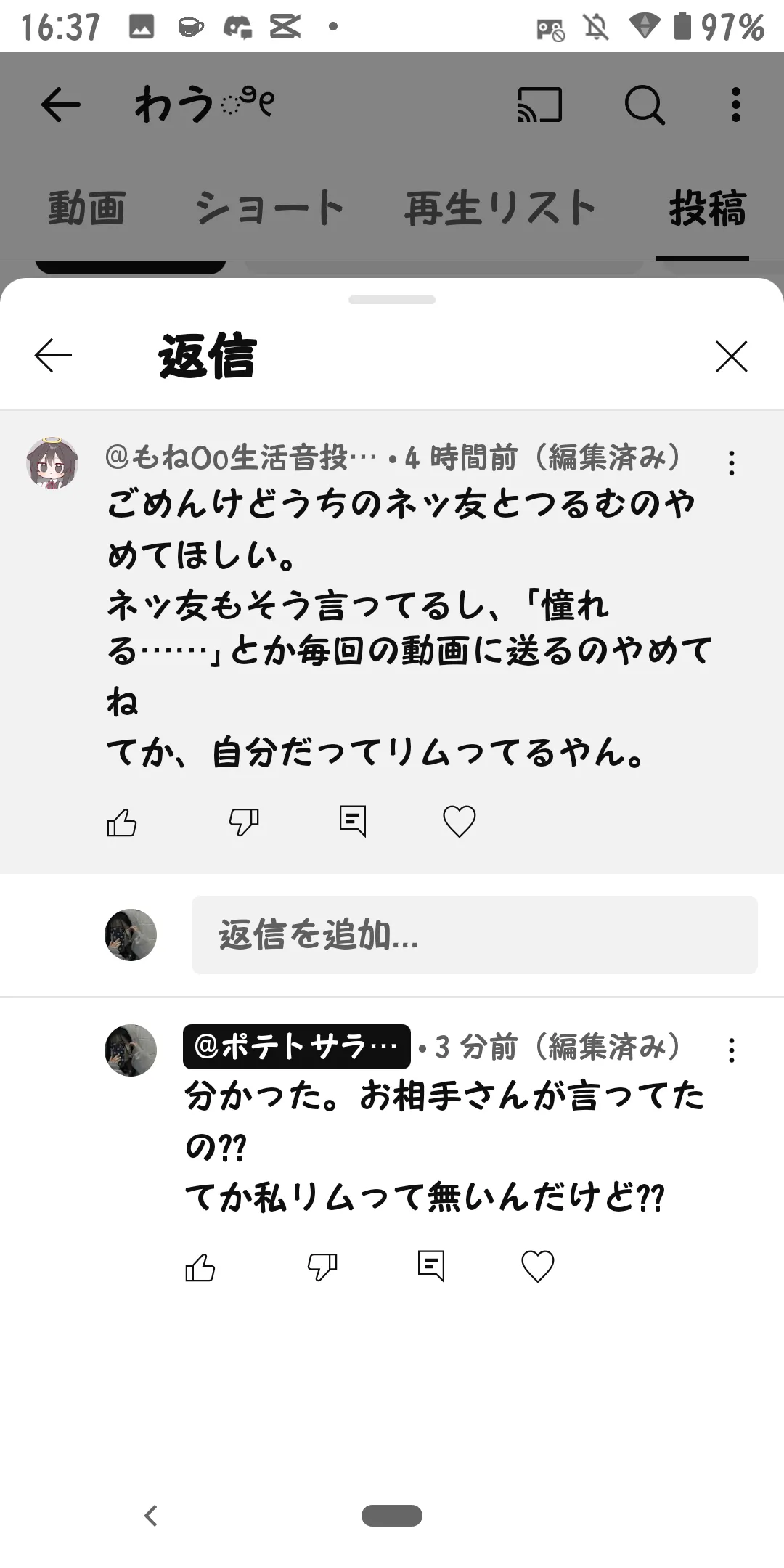The image size is (784, 1568).
Task: Open the @ポテトサラ mention chip
Action: [296, 1047]
